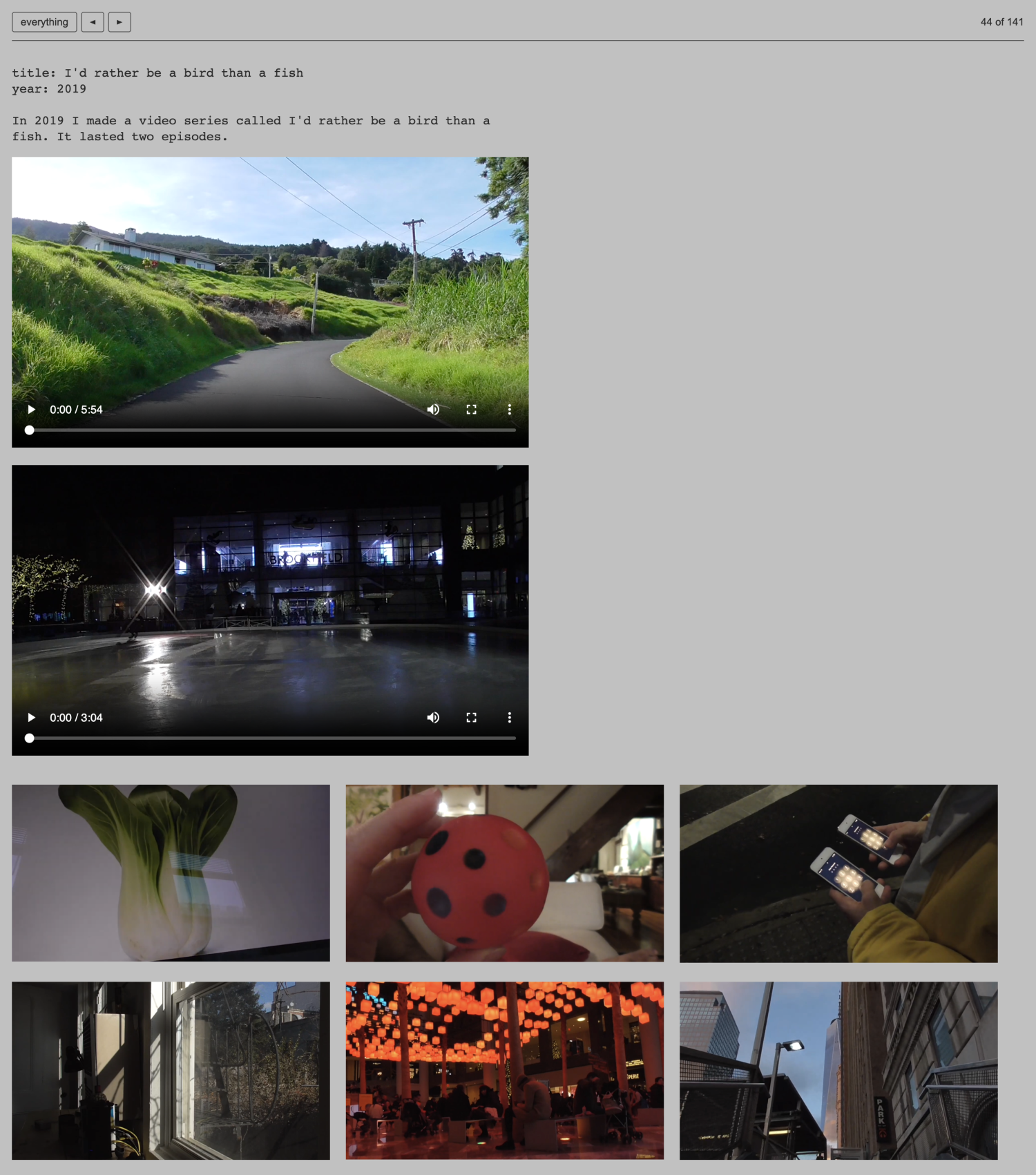
Task: Enter fullscreen on the 3:04 video
Action: click(471, 718)
